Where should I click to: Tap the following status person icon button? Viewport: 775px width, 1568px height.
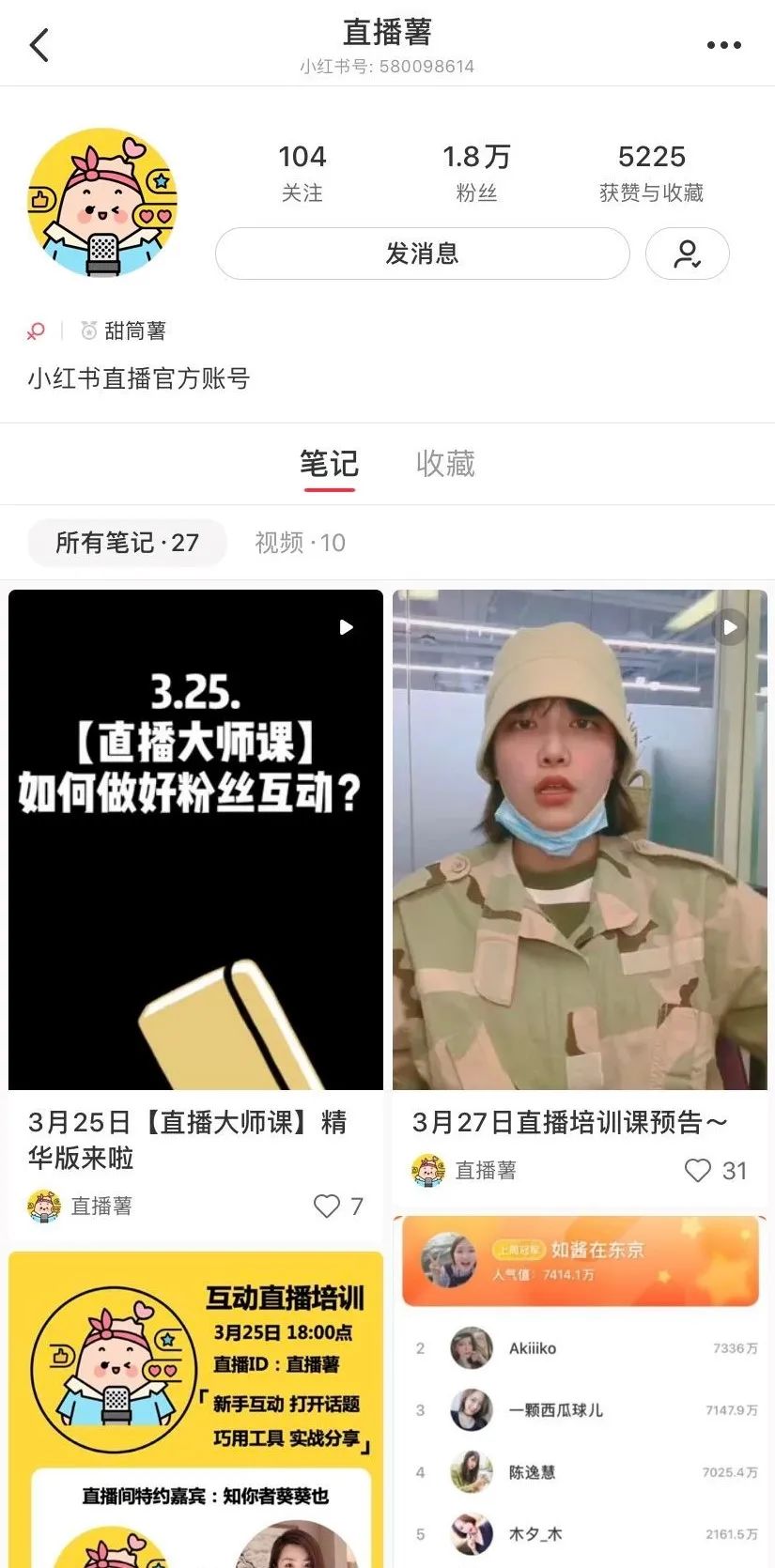[688, 254]
